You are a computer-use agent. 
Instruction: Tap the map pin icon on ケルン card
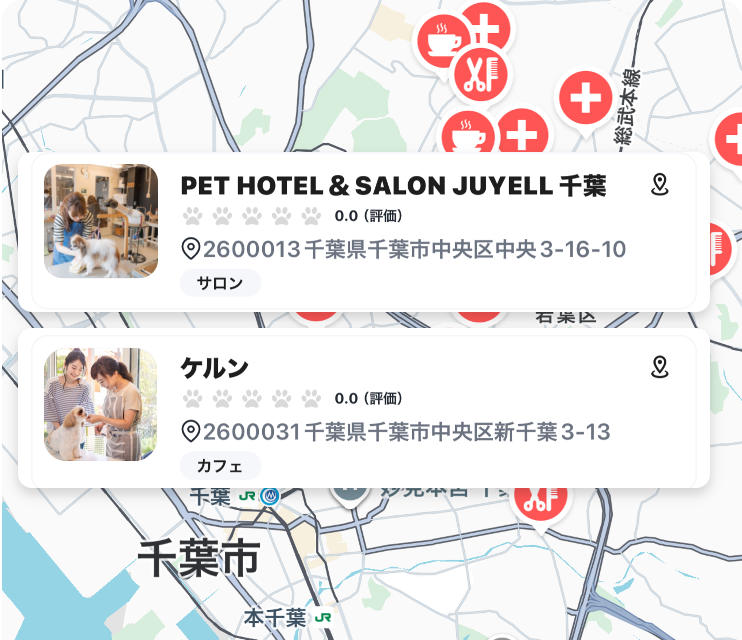click(x=659, y=368)
